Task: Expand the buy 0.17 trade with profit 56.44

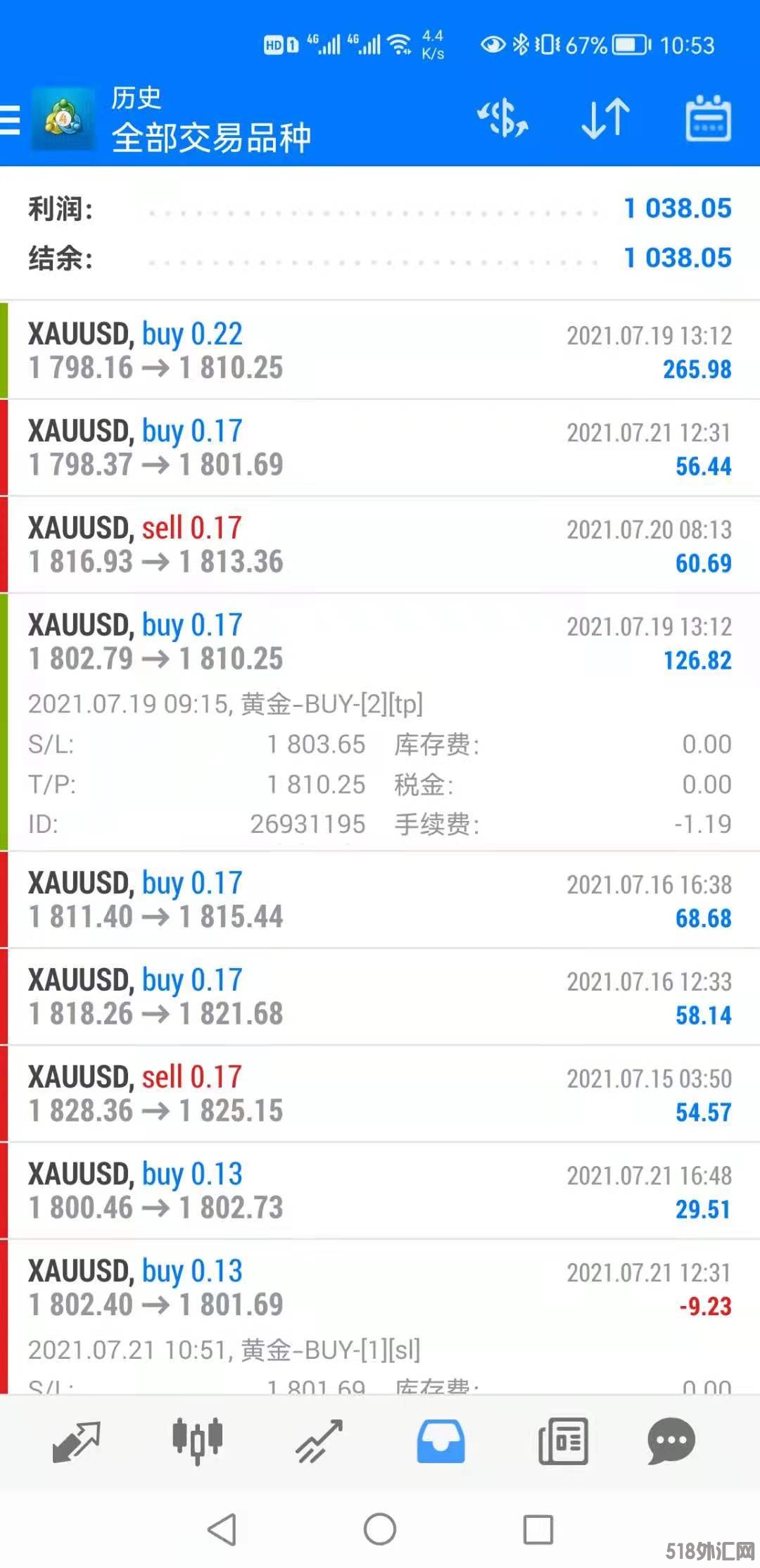Action: [380, 448]
